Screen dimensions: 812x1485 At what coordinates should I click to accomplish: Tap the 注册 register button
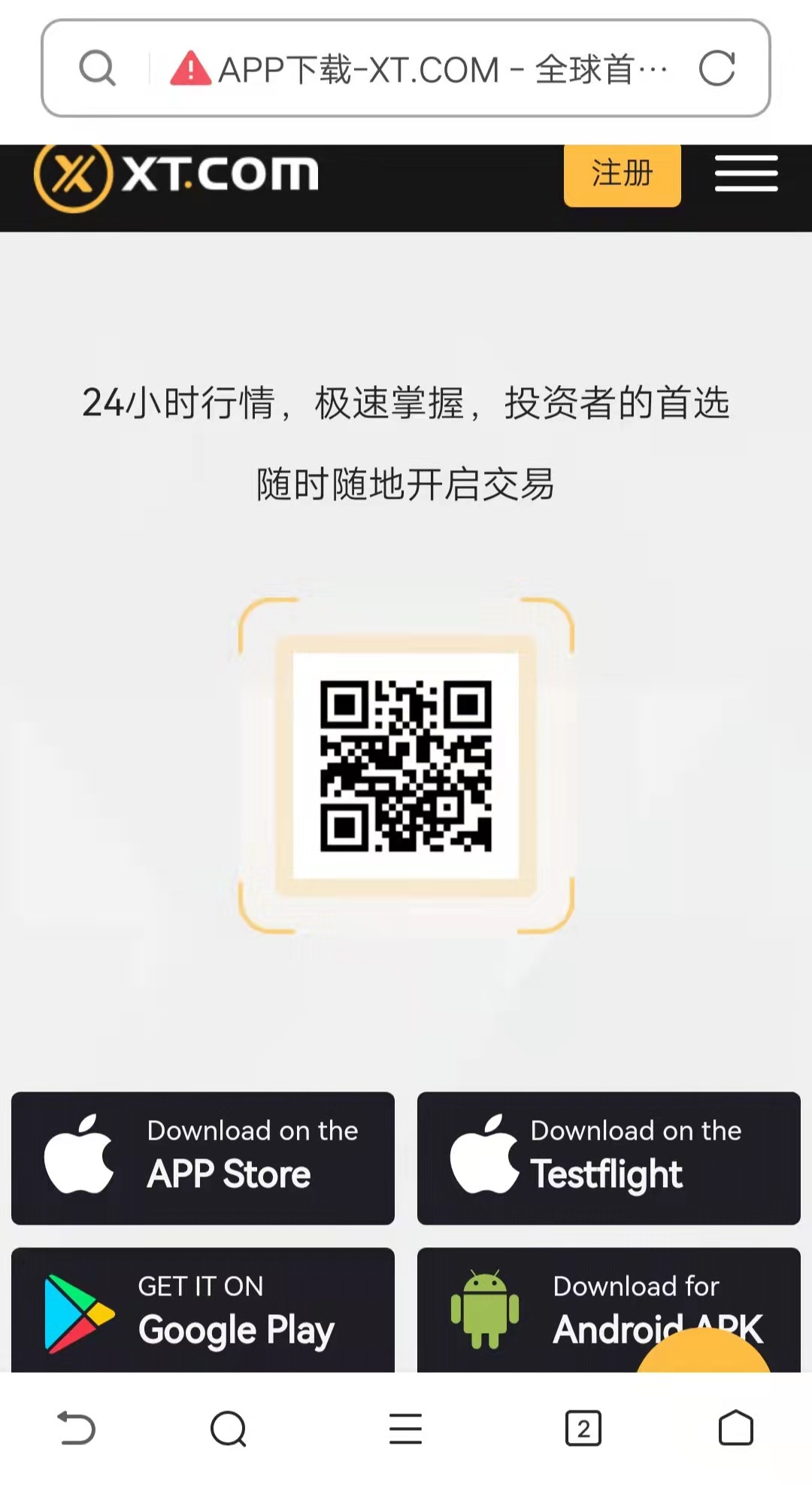click(x=622, y=174)
